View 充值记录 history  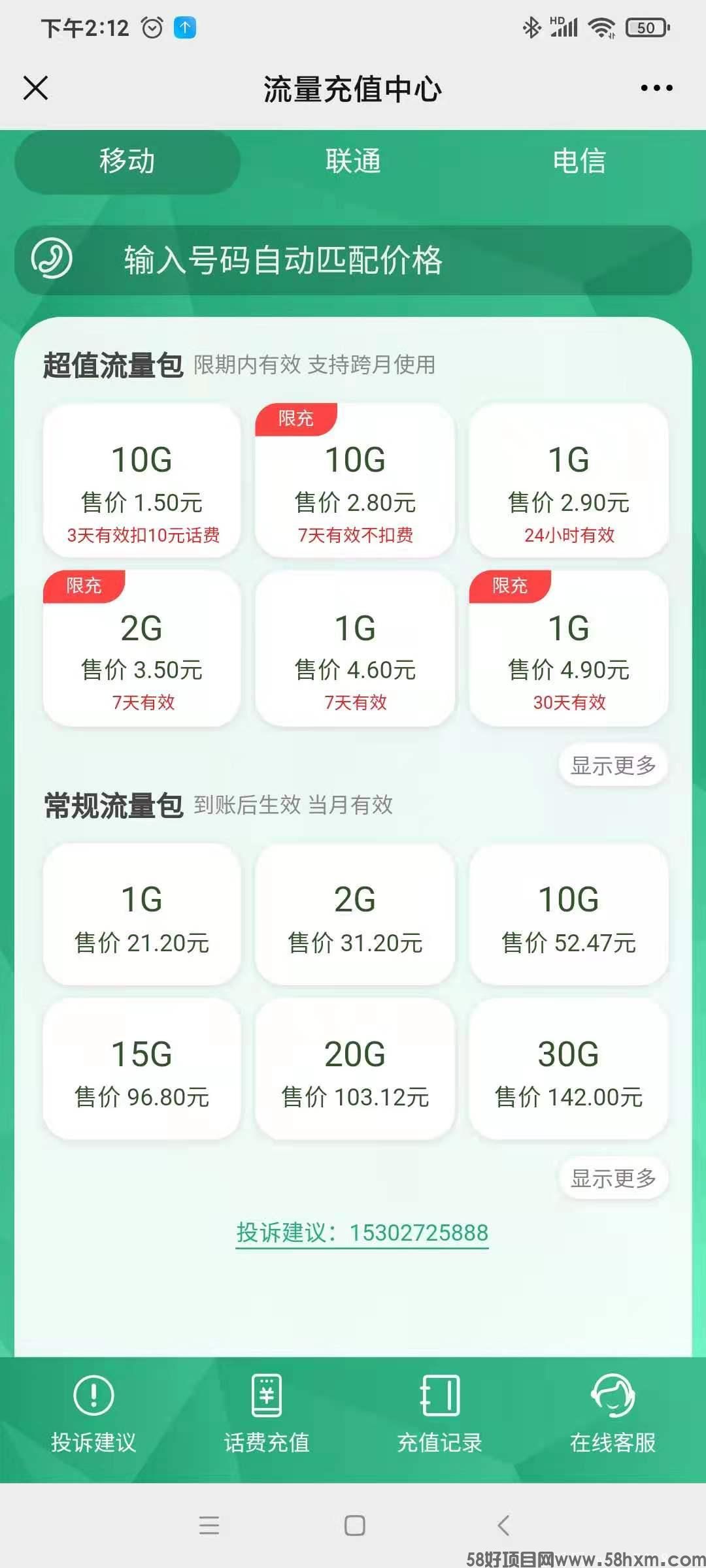pyautogui.click(x=439, y=1414)
